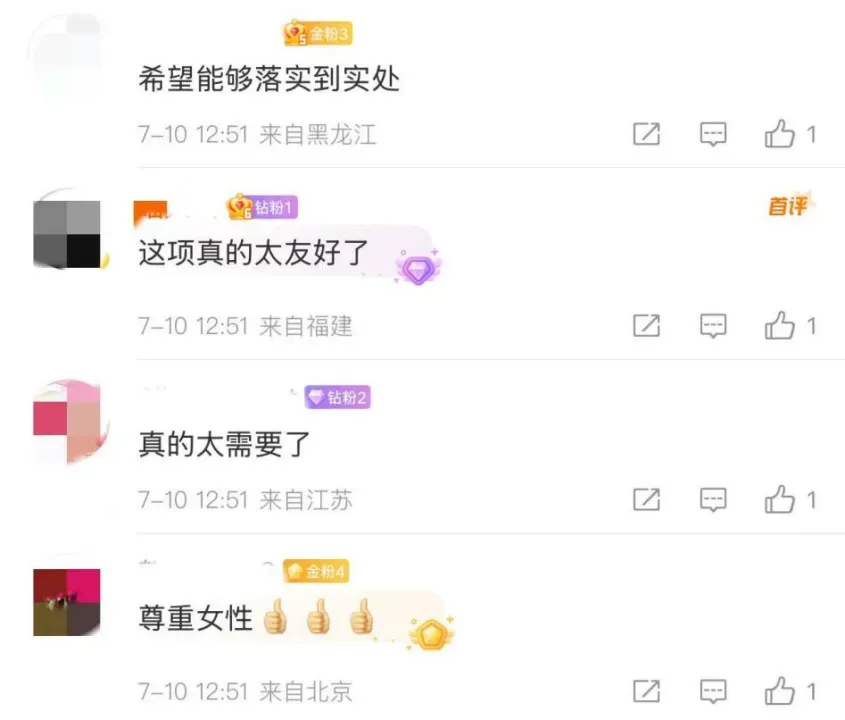Reply to the comment 真的太需要了
The image size is (845, 720).
pyautogui.click(x=712, y=499)
